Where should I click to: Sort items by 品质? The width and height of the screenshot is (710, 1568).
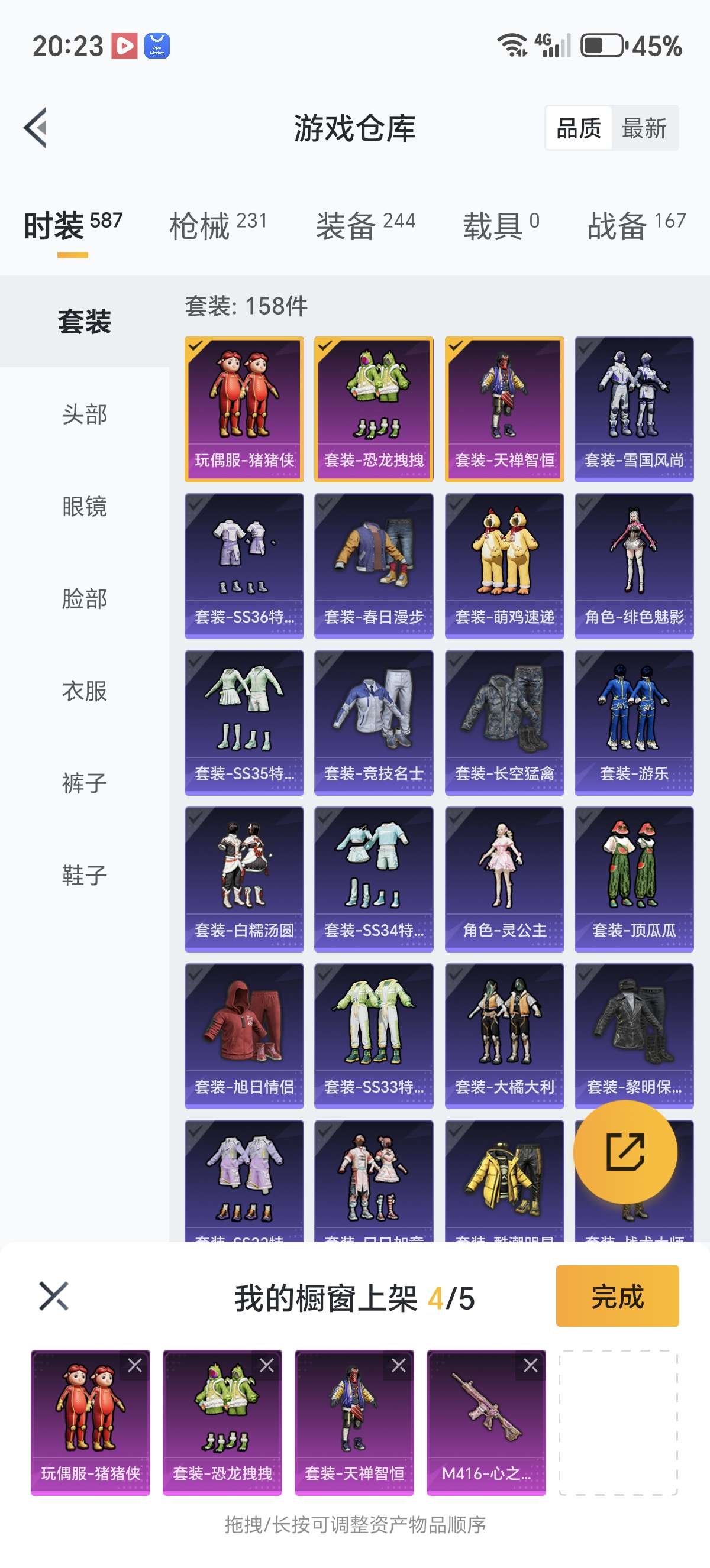(579, 128)
